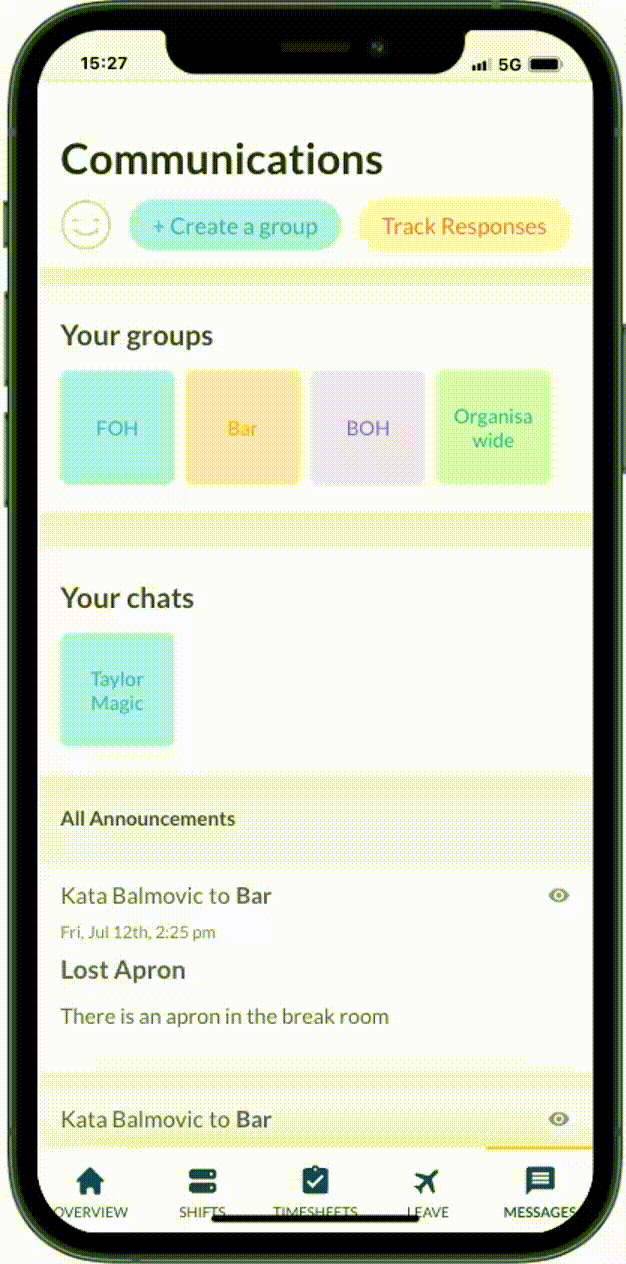The image size is (626, 1264).
Task: Tap the smiley face icon
Action: [86, 225]
